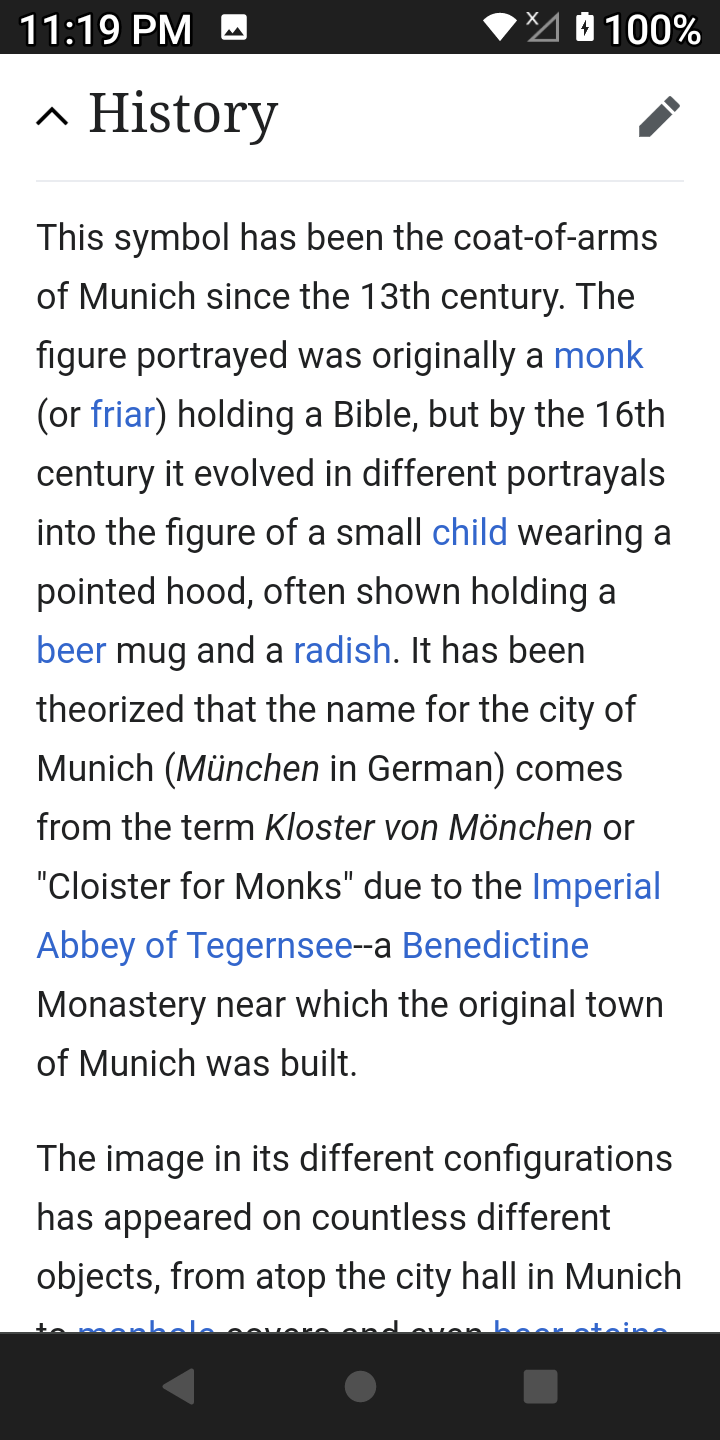Visit the beer link
Viewport: 720px width, 1440px height.
click(x=71, y=650)
